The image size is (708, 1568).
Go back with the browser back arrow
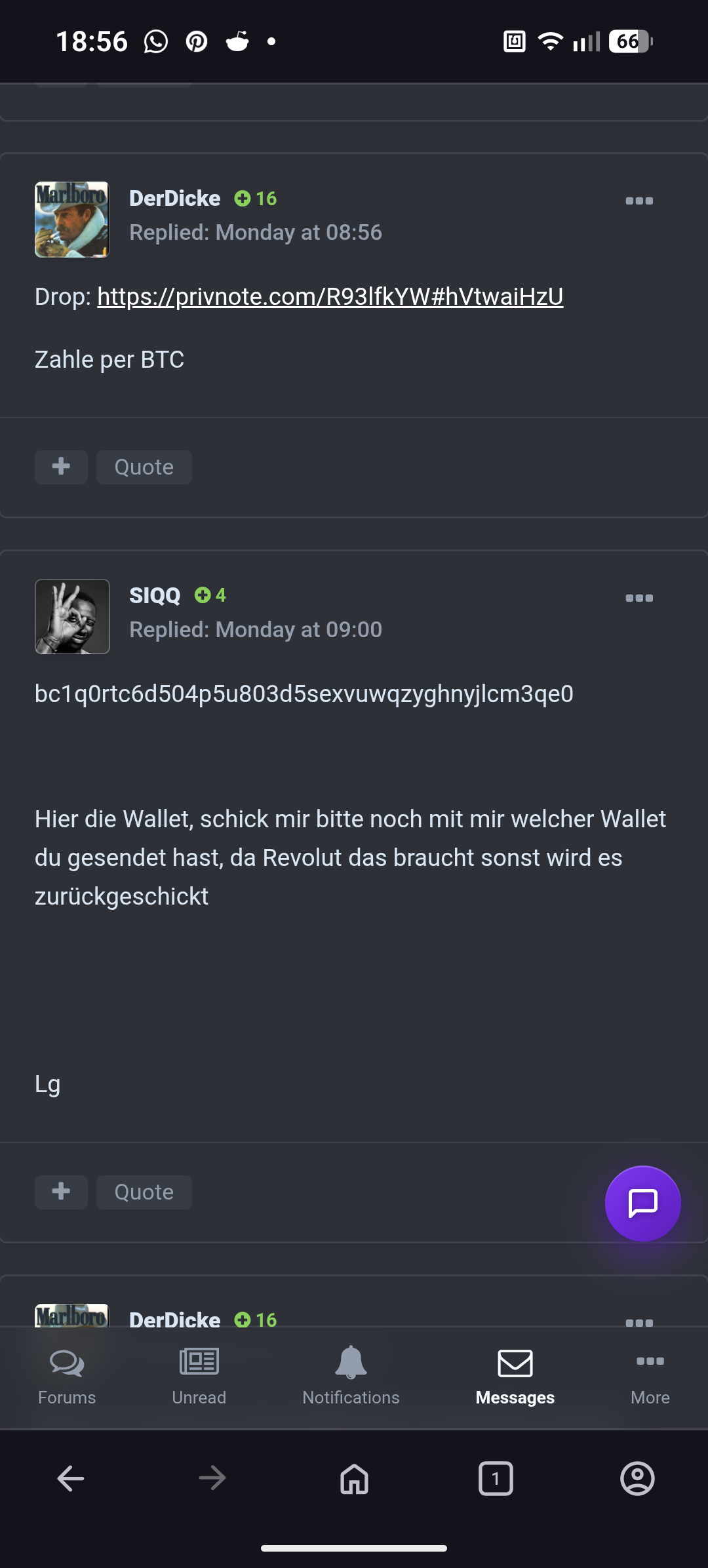click(71, 1479)
